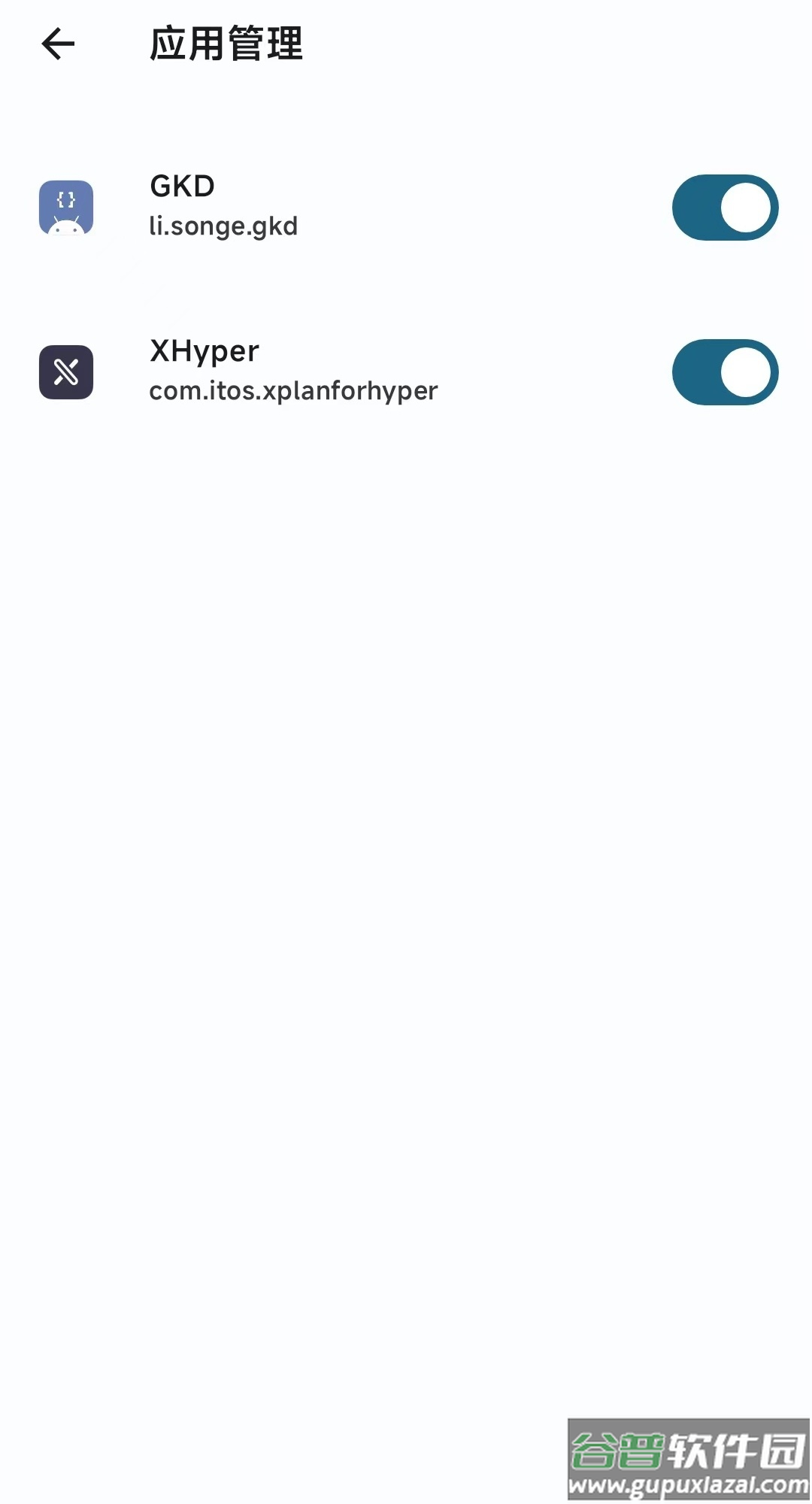Image resolution: width=812 pixels, height=1504 pixels.
Task: Click the curly-braces symbol in GKD's icon
Action: 66,197
